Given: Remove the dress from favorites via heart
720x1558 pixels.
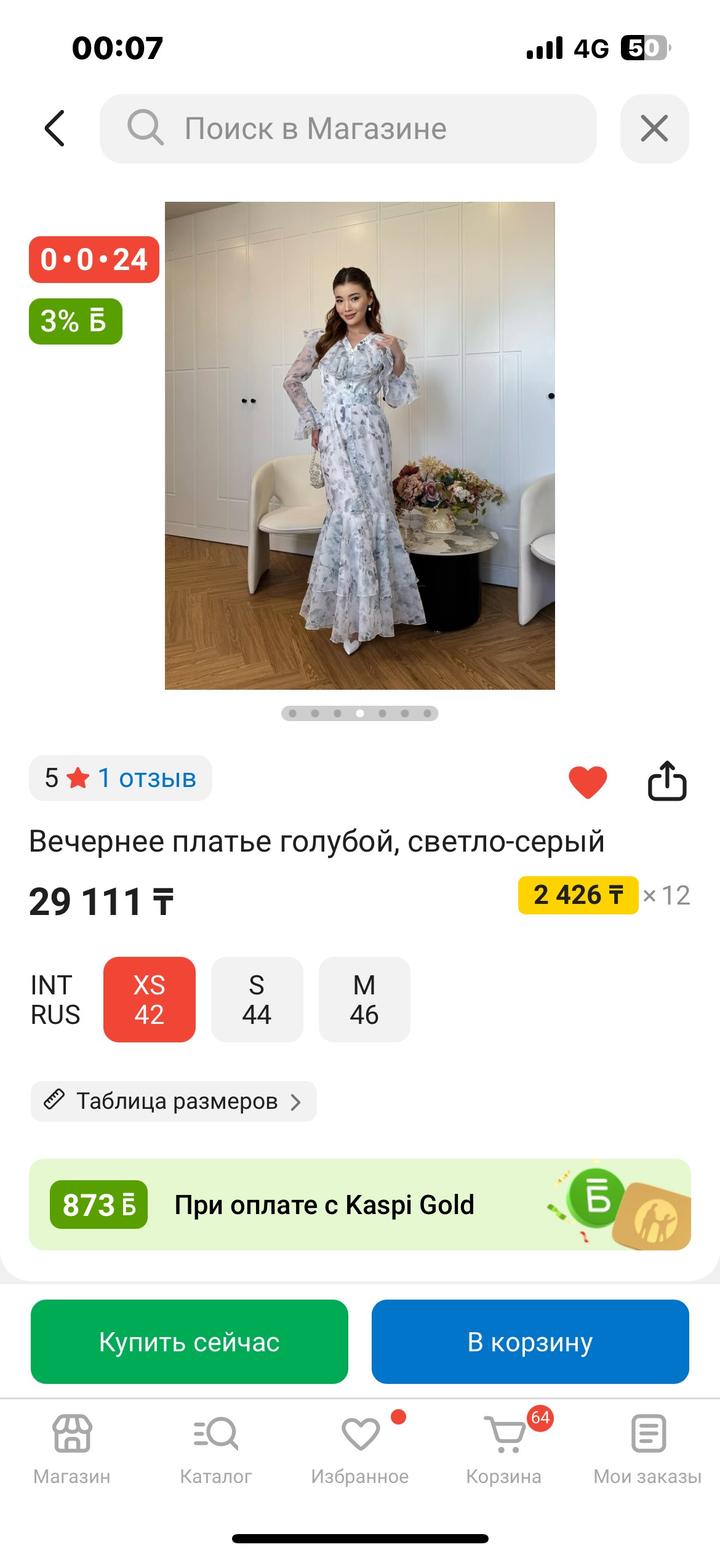Looking at the screenshot, I should coord(587,781).
